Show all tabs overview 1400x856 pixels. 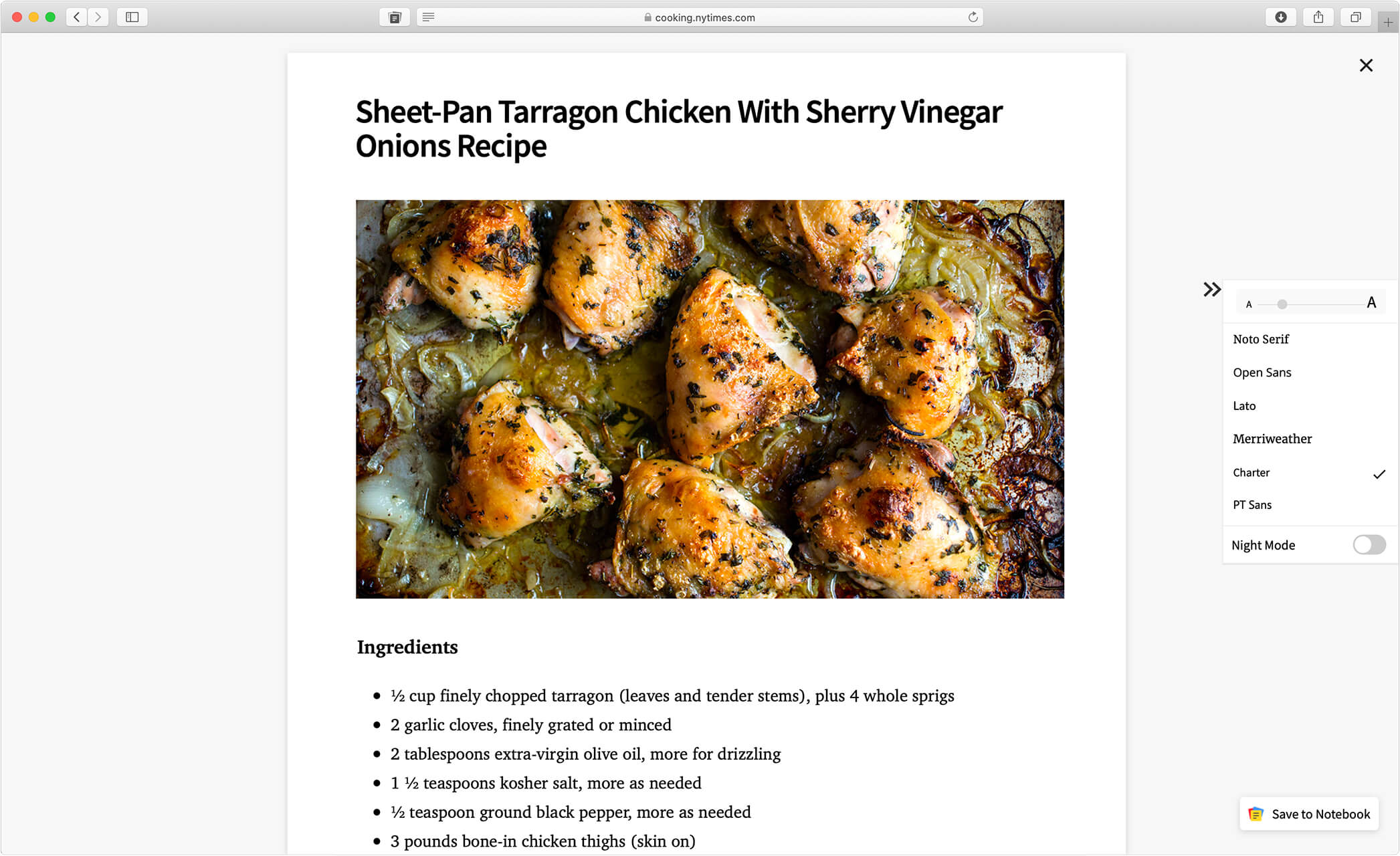pyautogui.click(x=1355, y=17)
